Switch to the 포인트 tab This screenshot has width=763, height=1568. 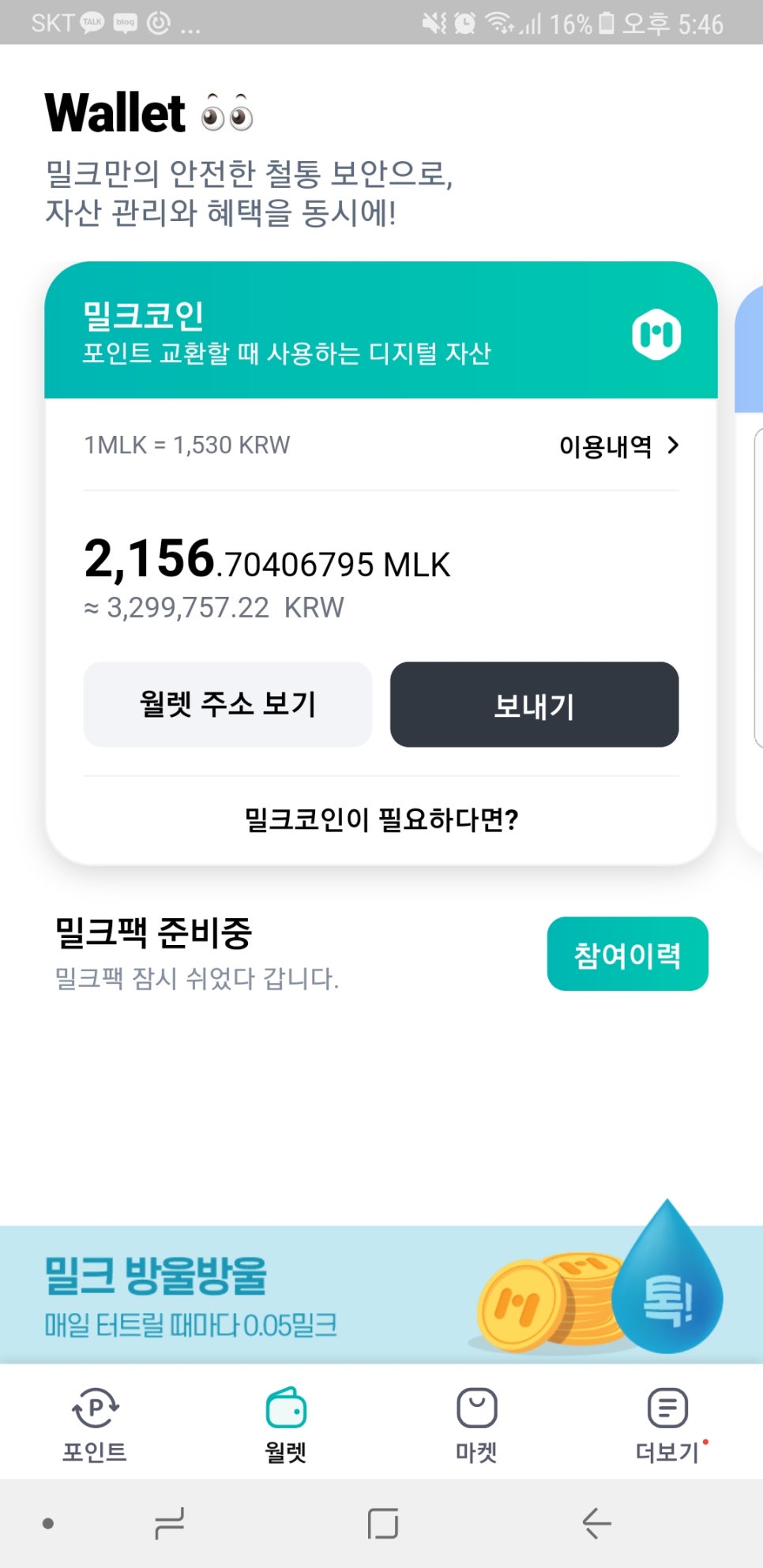[x=95, y=1425]
